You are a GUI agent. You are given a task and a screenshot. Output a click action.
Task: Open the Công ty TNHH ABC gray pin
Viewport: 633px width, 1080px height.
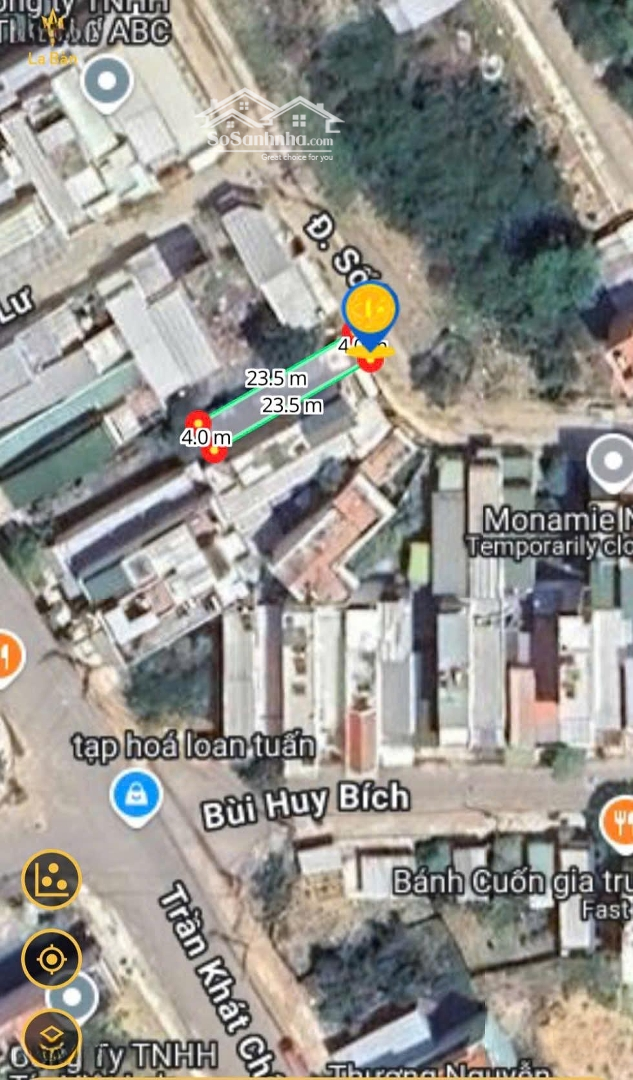point(108,82)
